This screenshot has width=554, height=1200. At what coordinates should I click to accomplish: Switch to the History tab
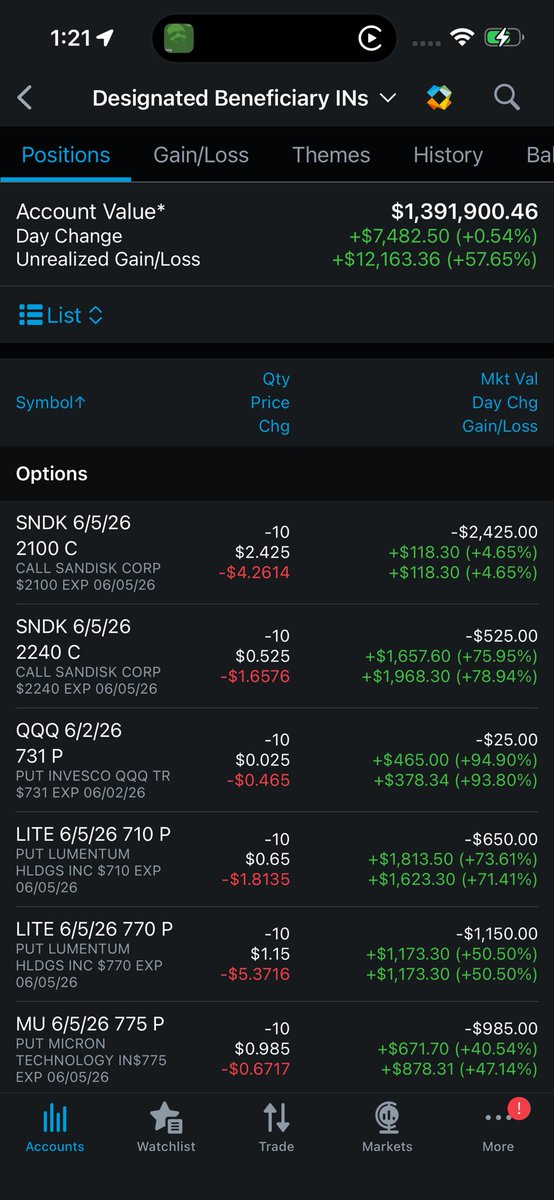click(x=448, y=155)
